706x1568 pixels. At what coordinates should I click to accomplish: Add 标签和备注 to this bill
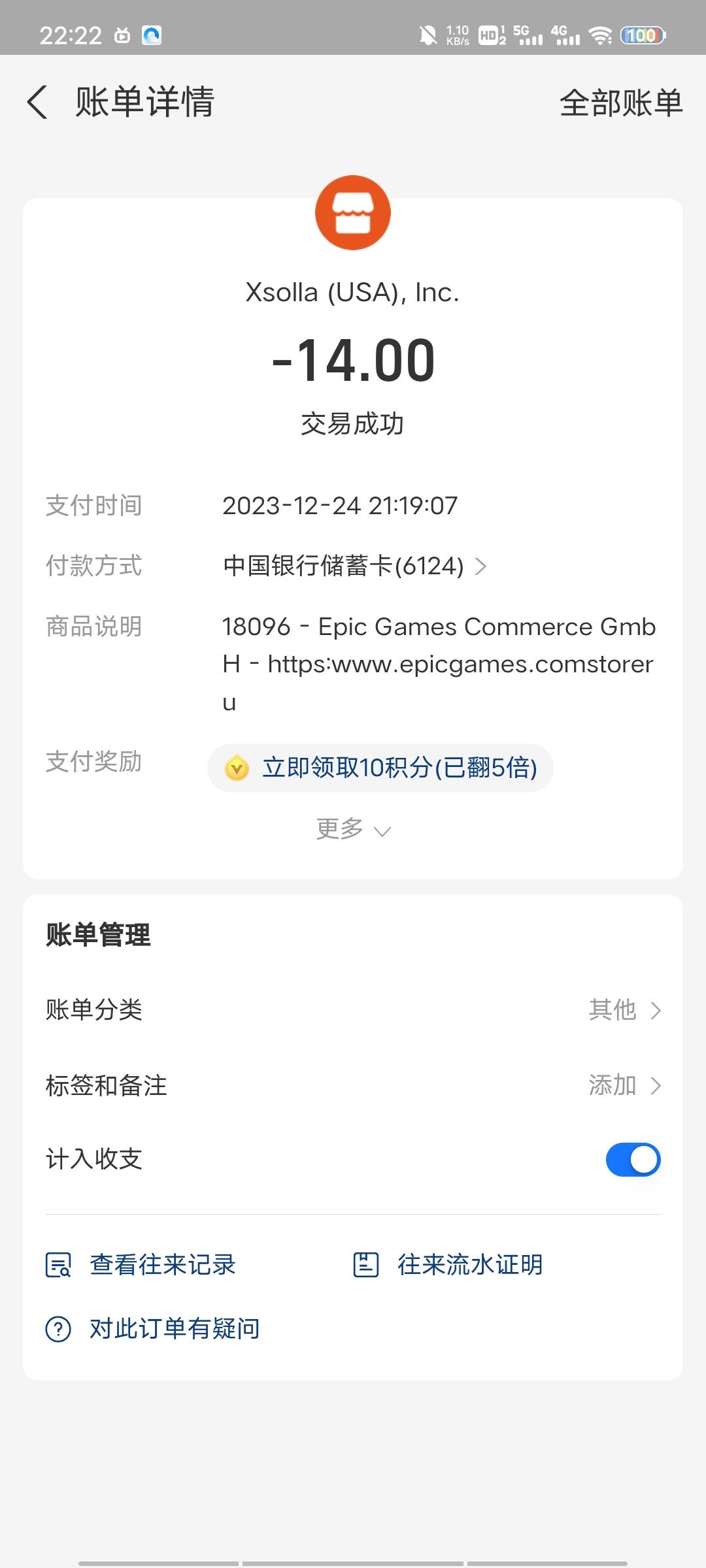[624, 1086]
